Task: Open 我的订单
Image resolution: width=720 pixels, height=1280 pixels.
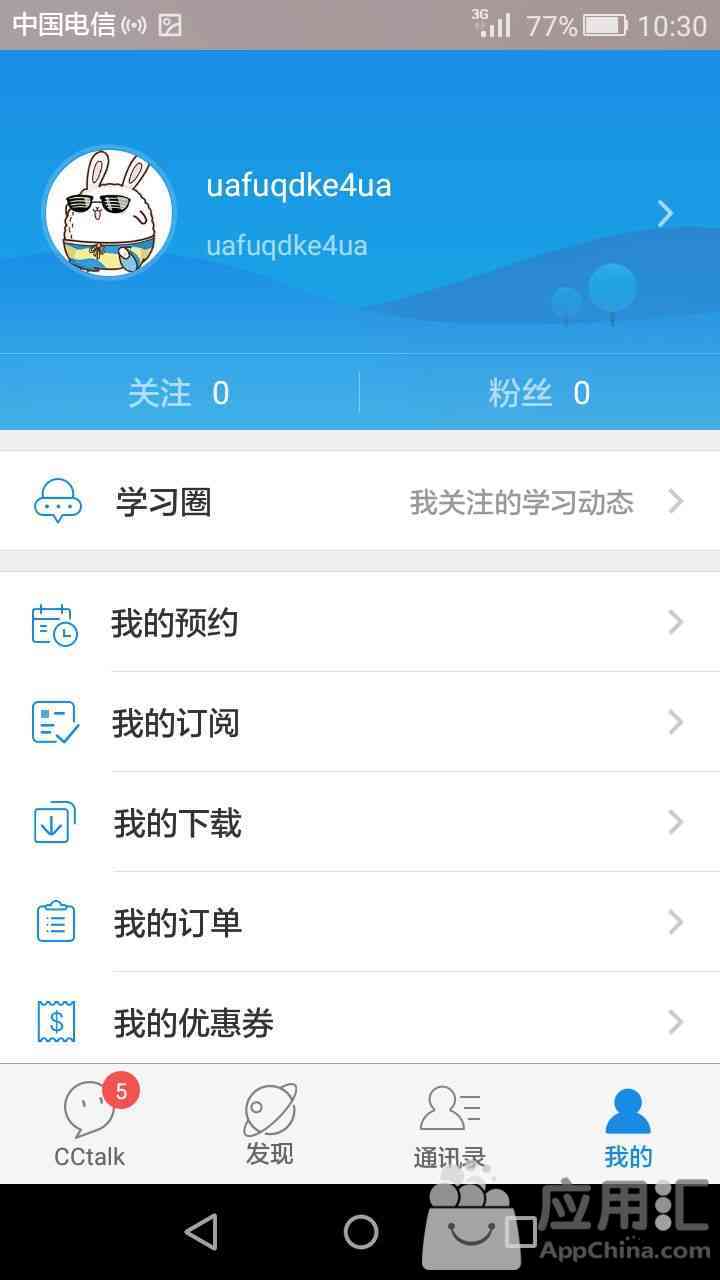Action: point(360,923)
